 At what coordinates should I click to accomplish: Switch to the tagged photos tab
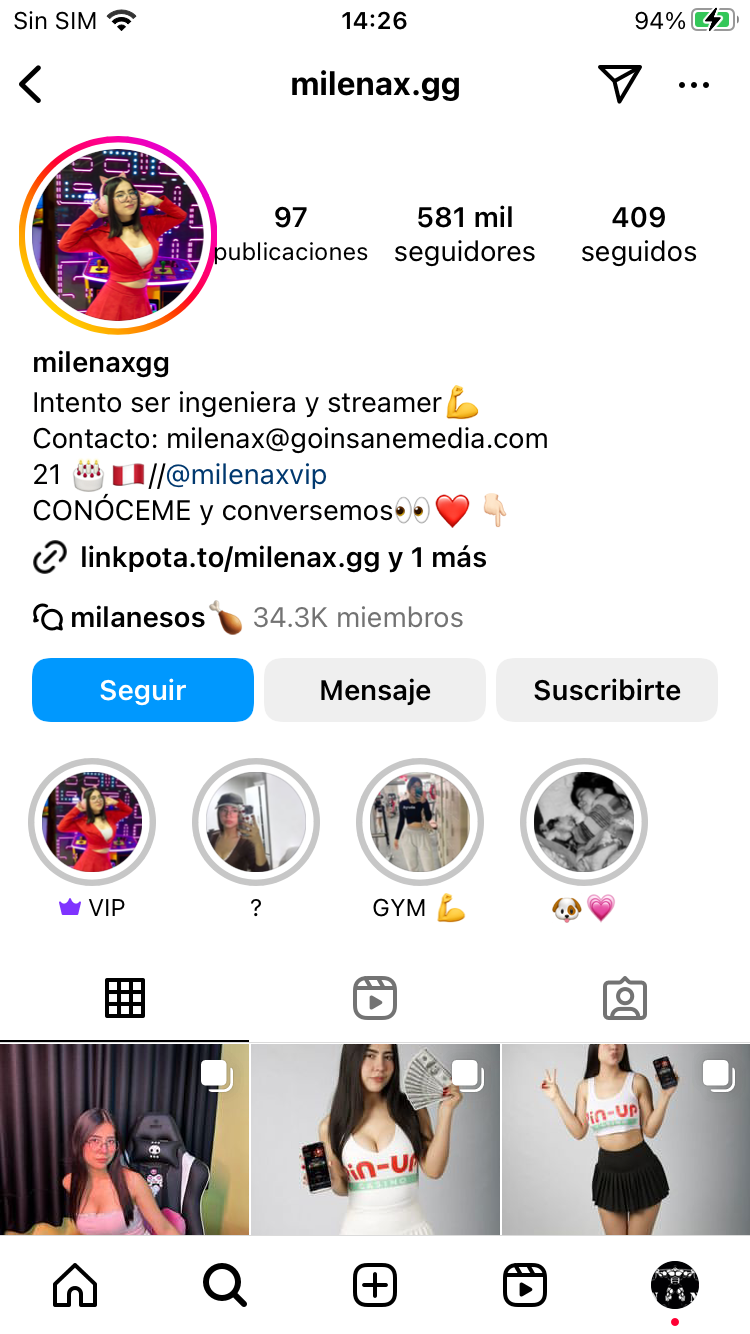click(x=625, y=998)
